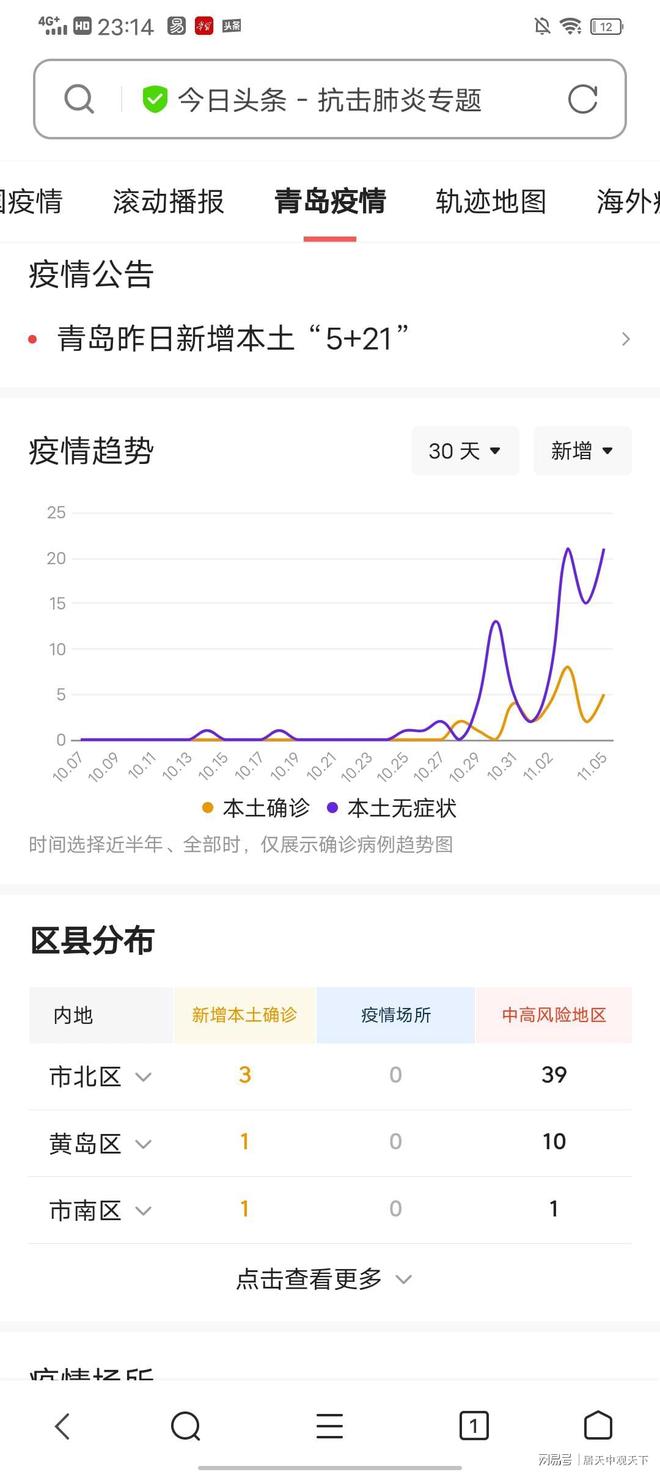Viewport: 660px width, 1472px height.
Task: Go to the browser home page
Action: click(597, 1425)
